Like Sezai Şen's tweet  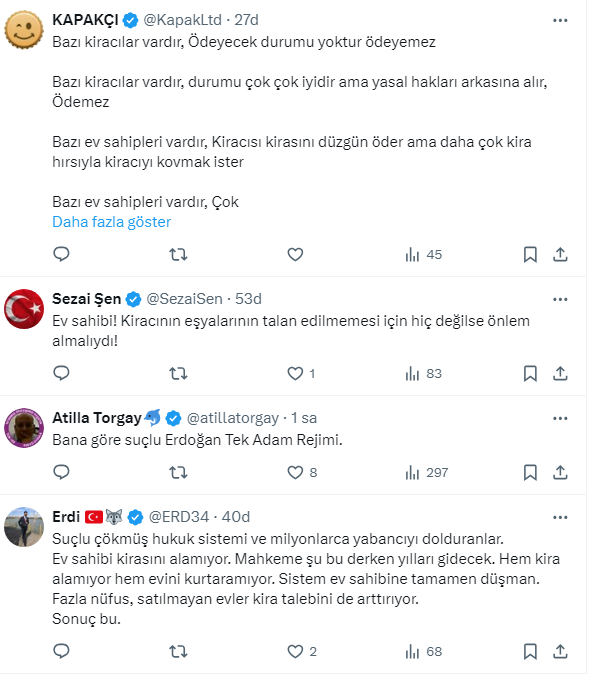click(x=294, y=374)
